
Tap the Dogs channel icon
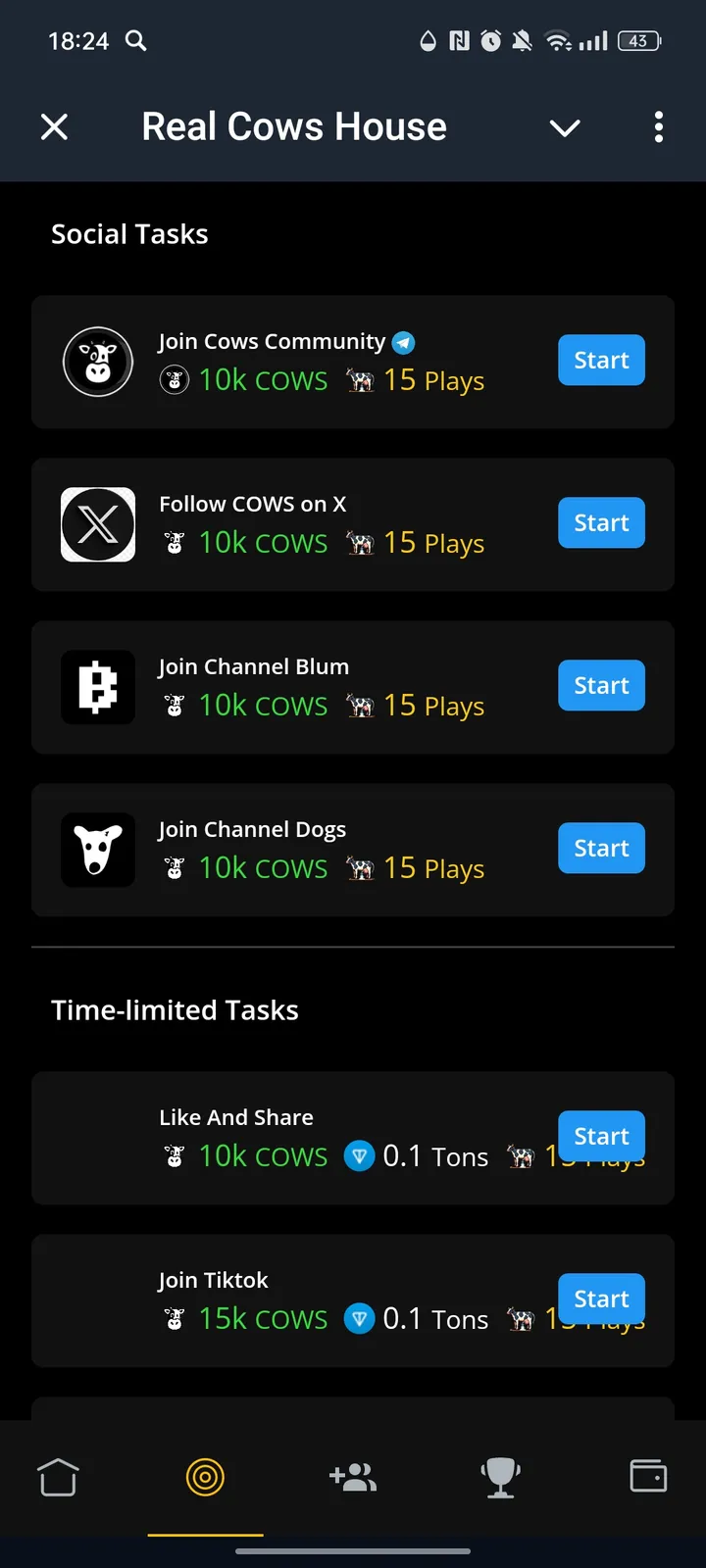pos(97,850)
